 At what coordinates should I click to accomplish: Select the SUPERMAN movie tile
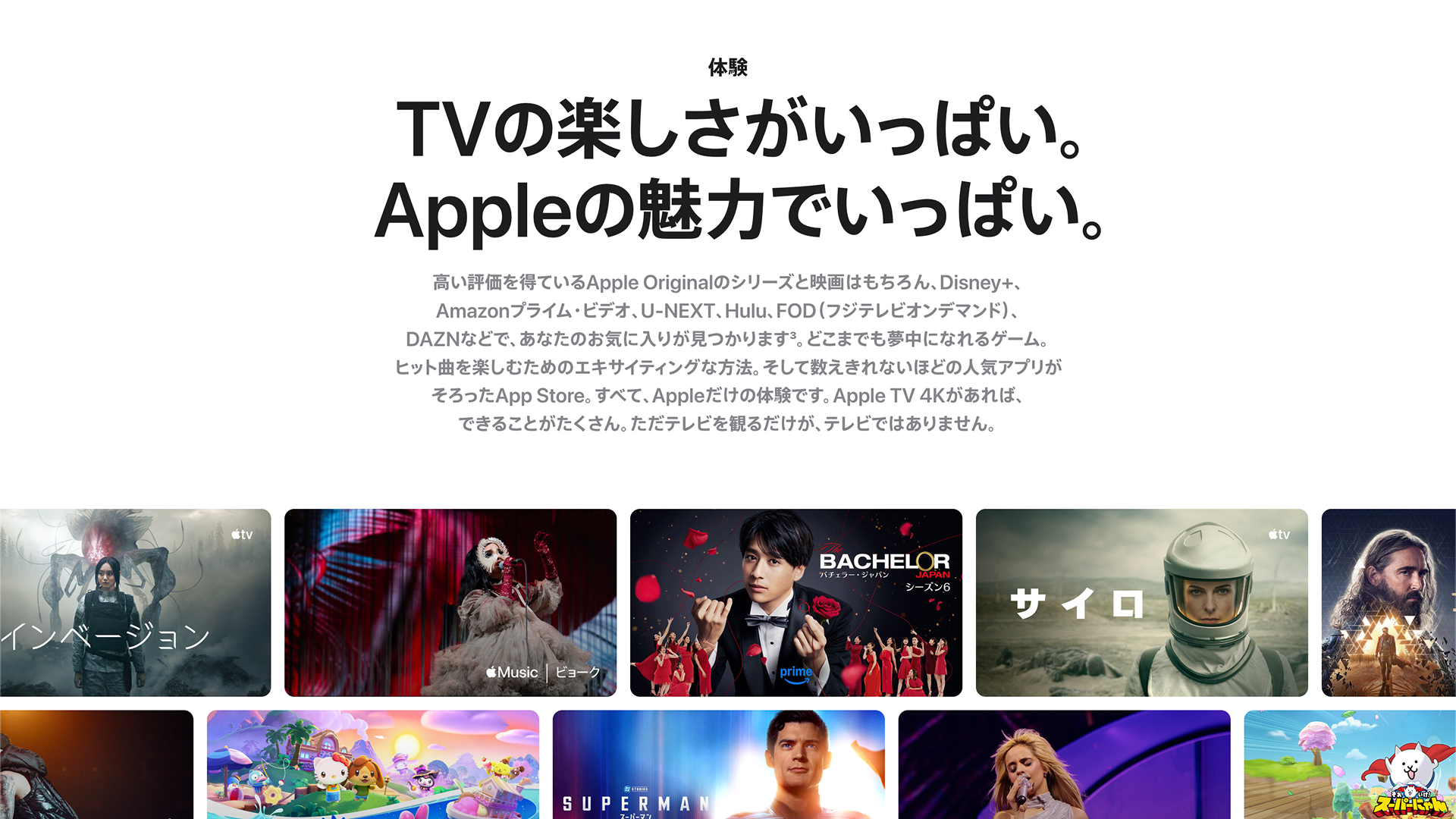718,764
